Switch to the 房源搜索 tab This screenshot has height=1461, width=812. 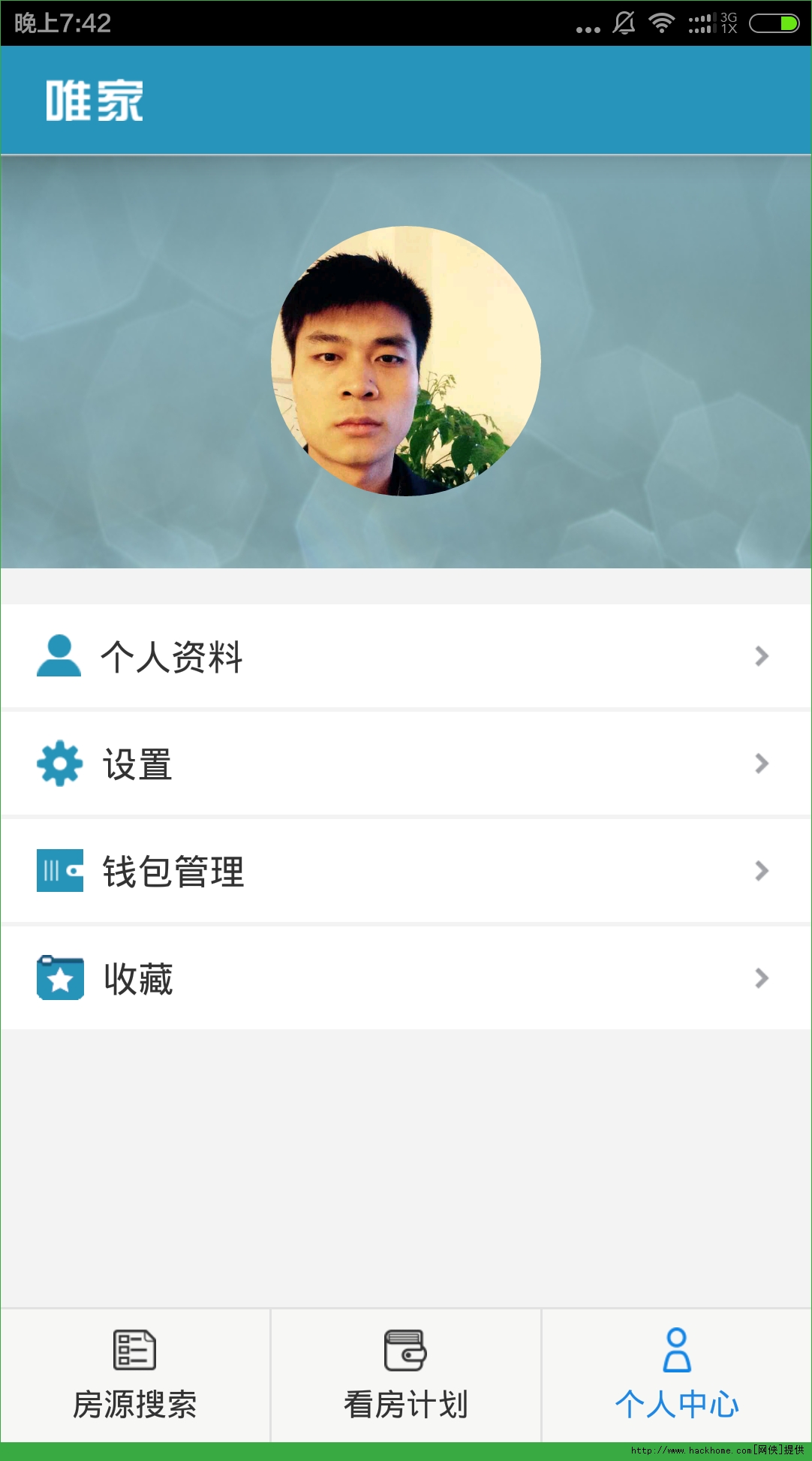coord(135,1375)
